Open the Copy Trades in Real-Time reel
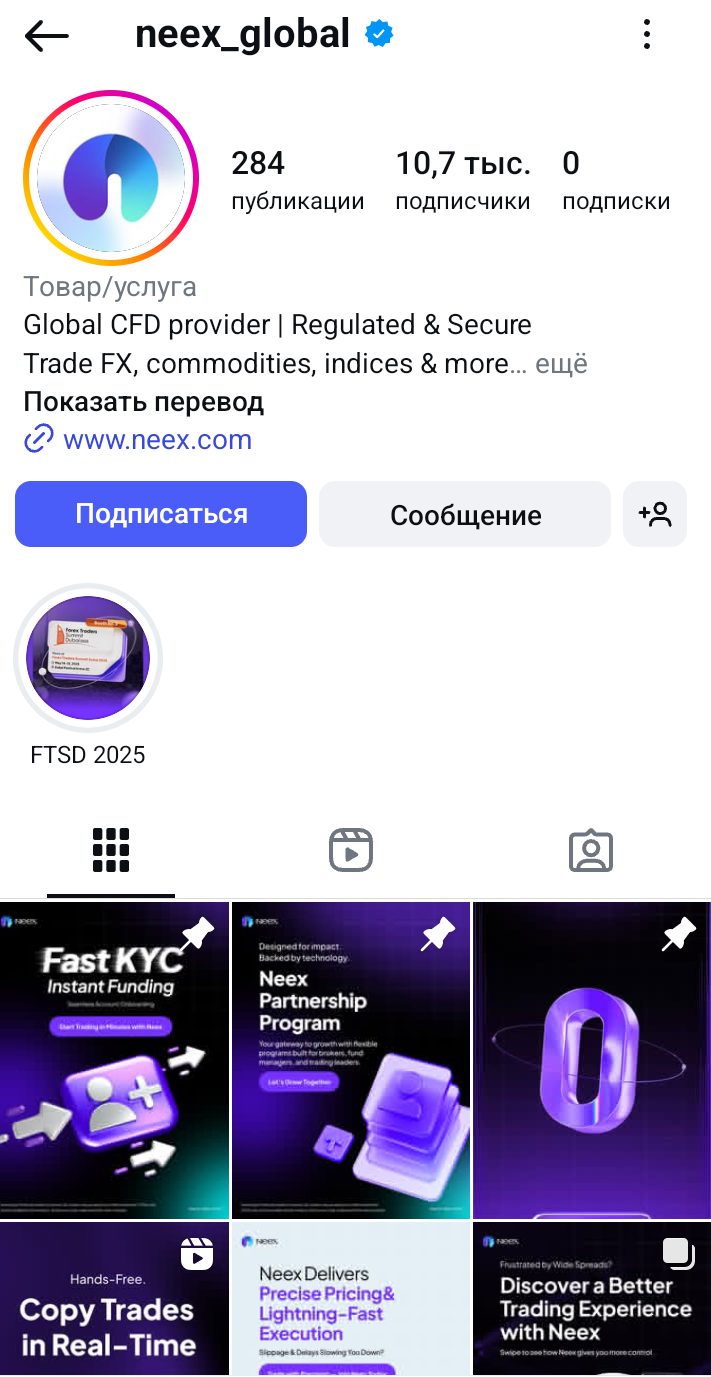The height and width of the screenshot is (1377, 711). [x=114, y=1300]
